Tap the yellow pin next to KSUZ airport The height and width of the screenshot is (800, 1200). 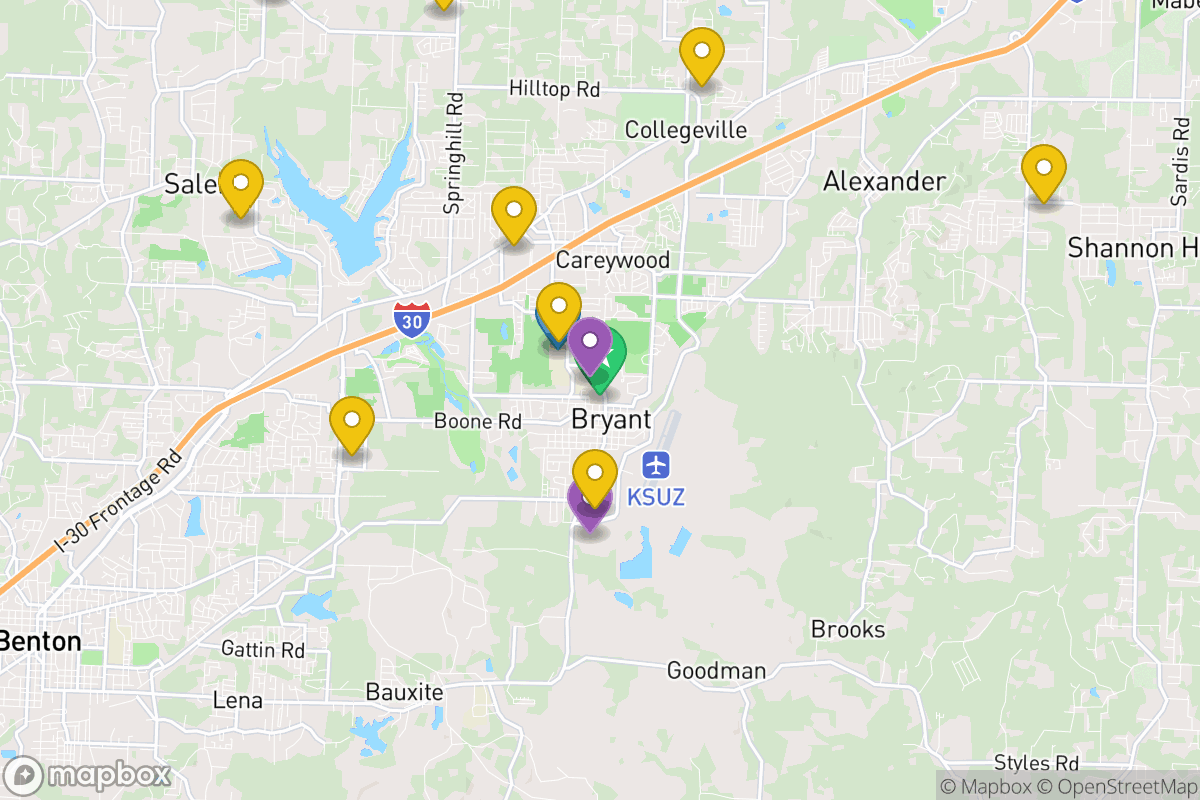pyautogui.click(x=595, y=474)
